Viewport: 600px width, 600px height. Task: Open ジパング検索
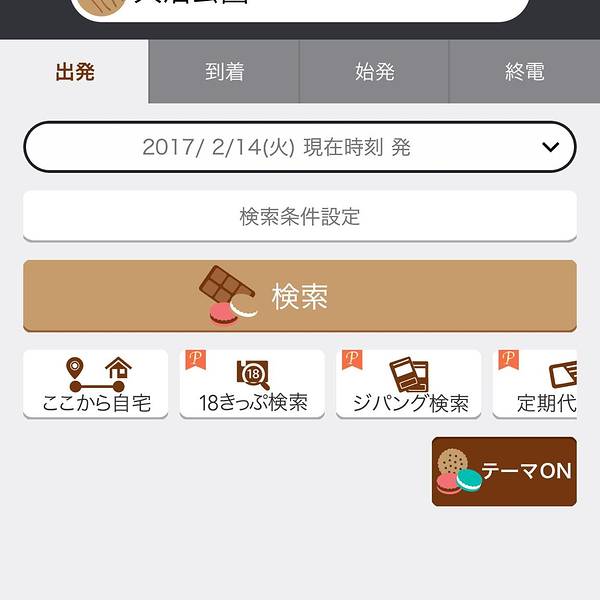pos(409,384)
